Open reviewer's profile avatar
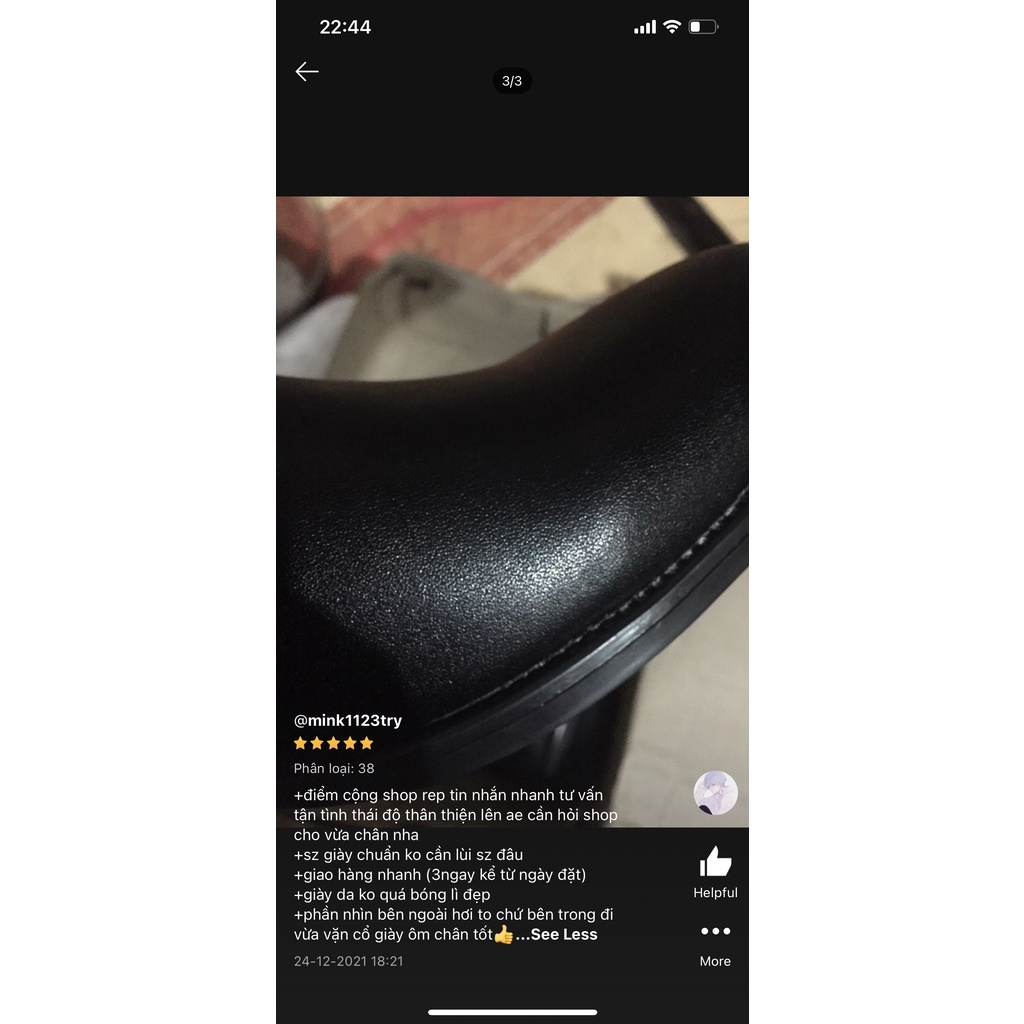This screenshot has height=1024, width=1024. (x=715, y=793)
